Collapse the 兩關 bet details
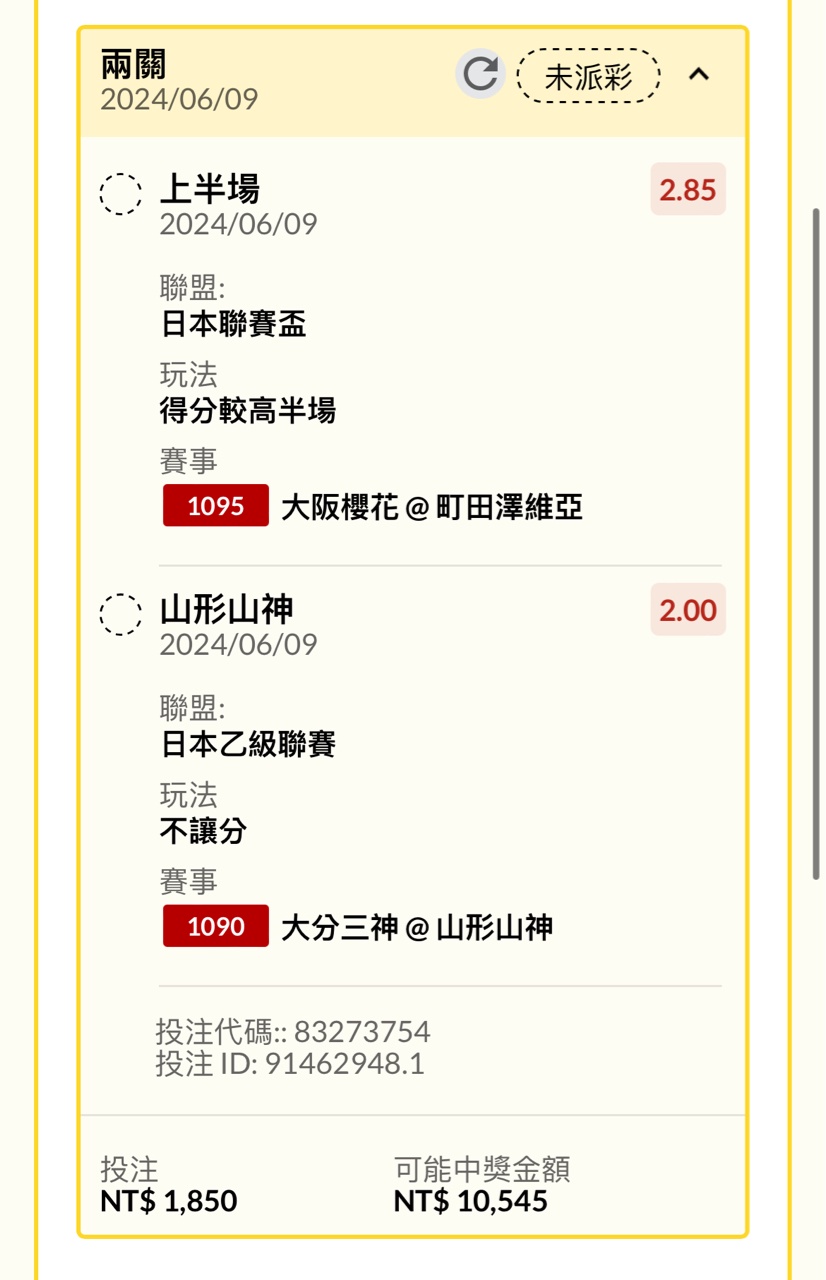The height and width of the screenshot is (1280, 826). pos(699,75)
